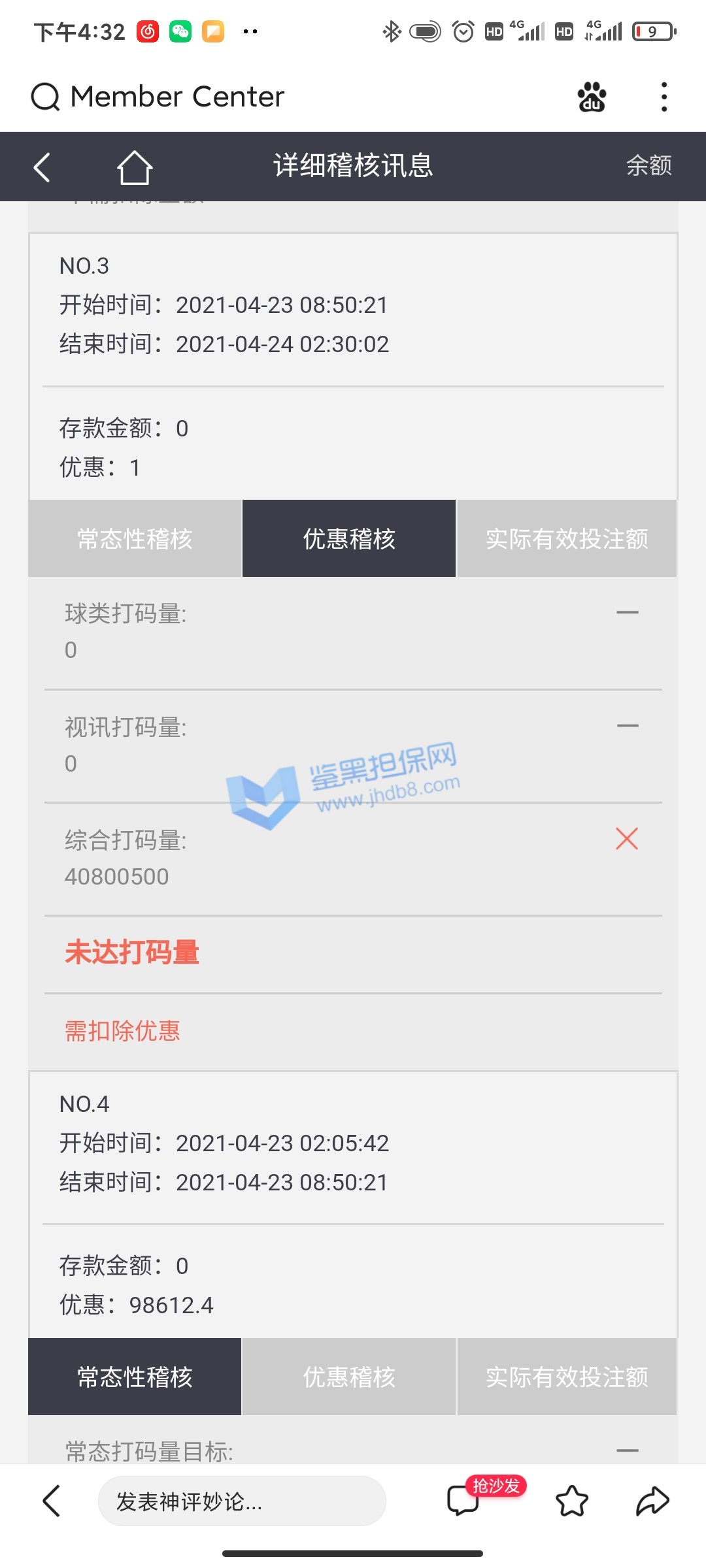Open the Baidu paw icon
The image size is (706, 1568).
(592, 97)
